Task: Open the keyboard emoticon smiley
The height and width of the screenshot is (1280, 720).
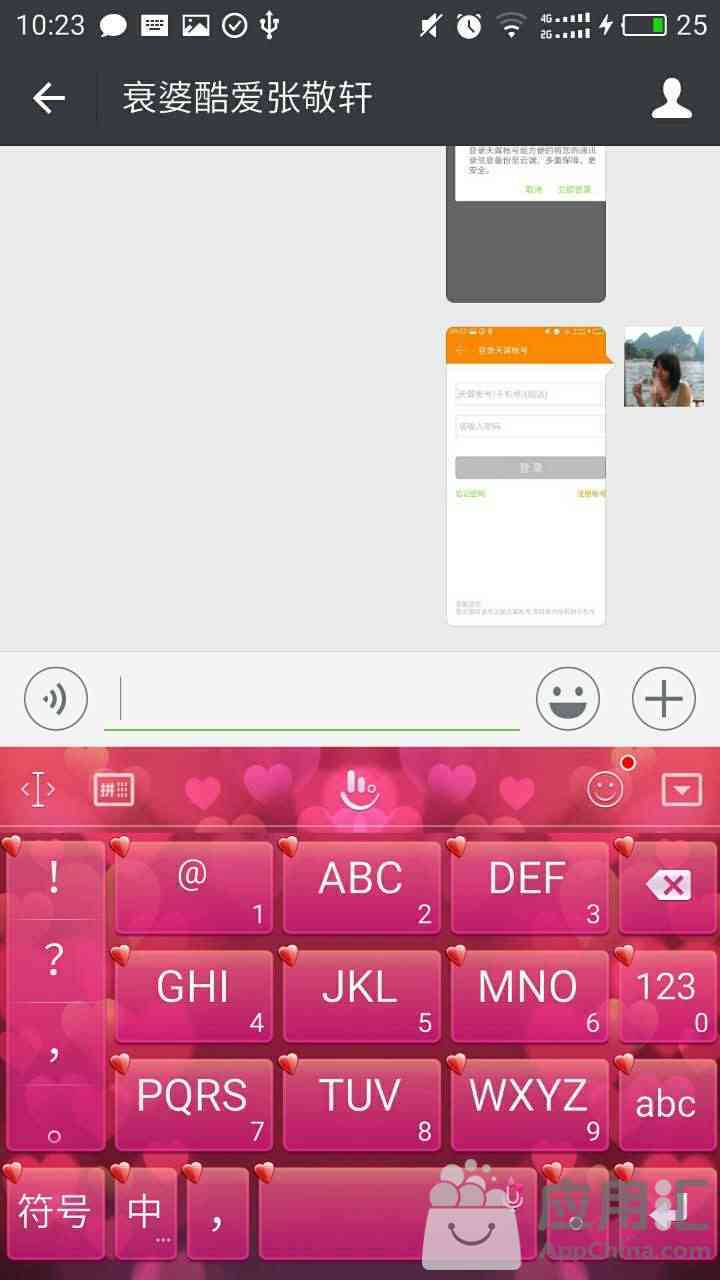Action: pos(605,790)
